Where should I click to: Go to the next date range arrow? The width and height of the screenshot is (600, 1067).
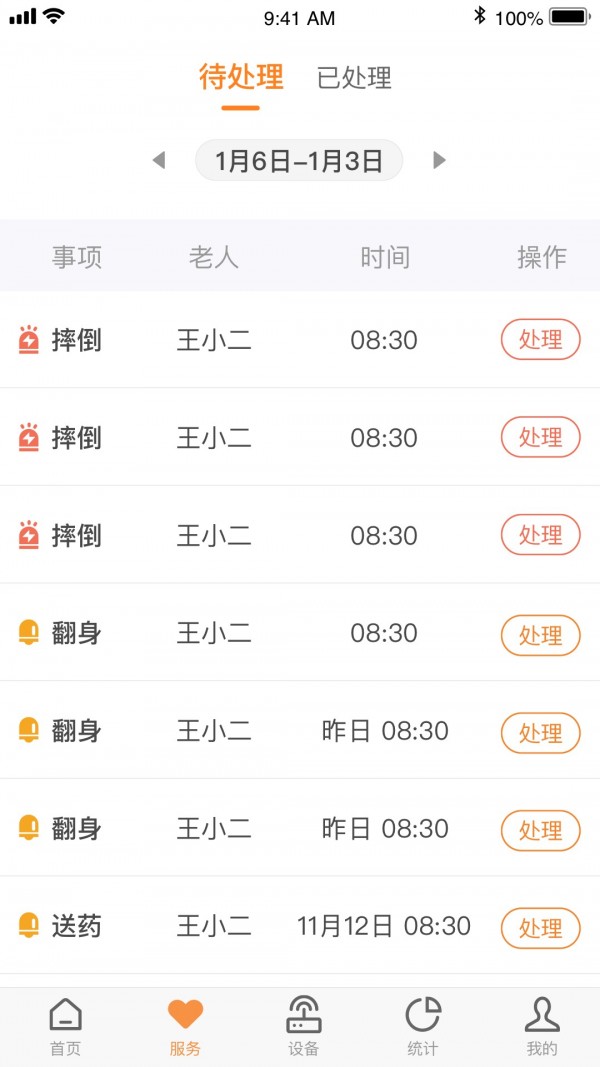(x=439, y=161)
